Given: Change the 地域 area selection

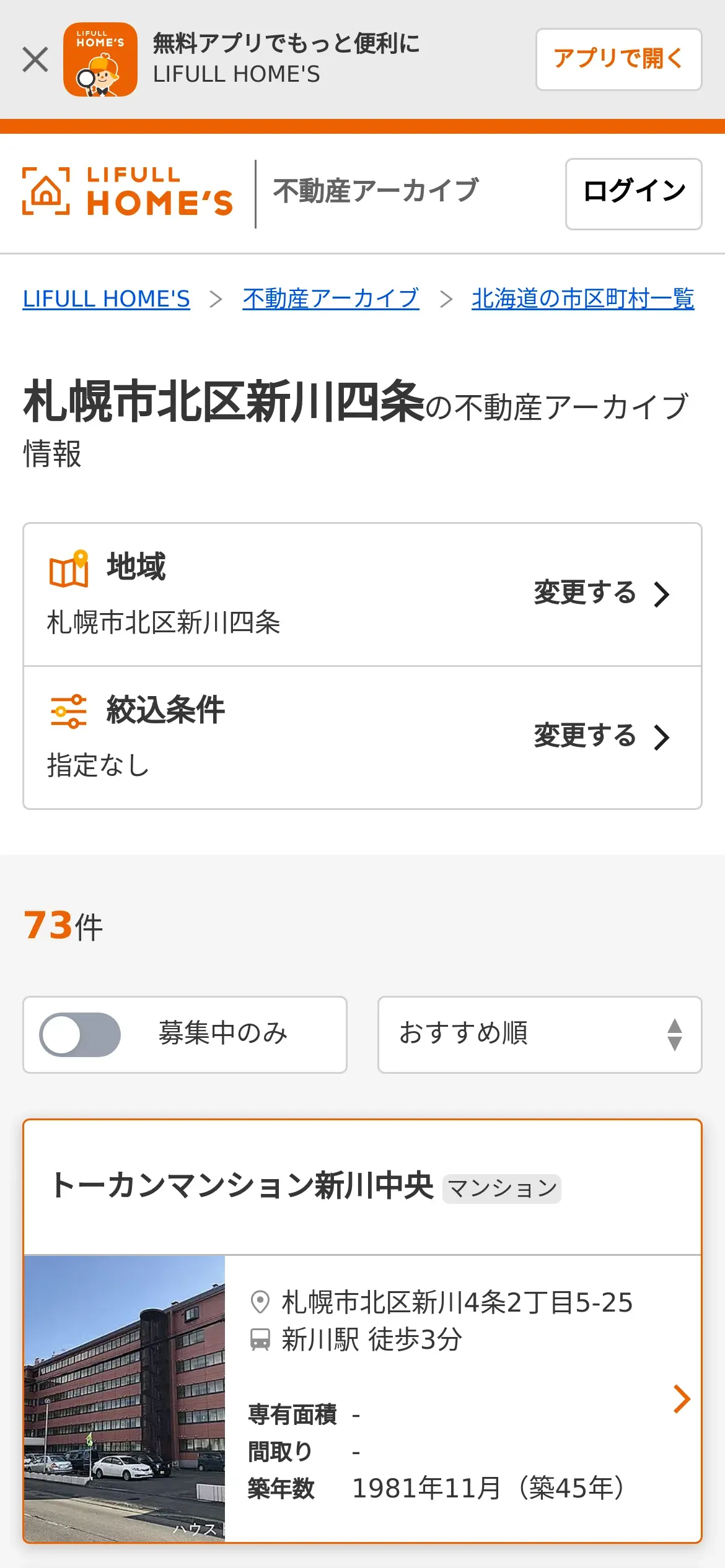Looking at the screenshot, I should pos(601,594).
